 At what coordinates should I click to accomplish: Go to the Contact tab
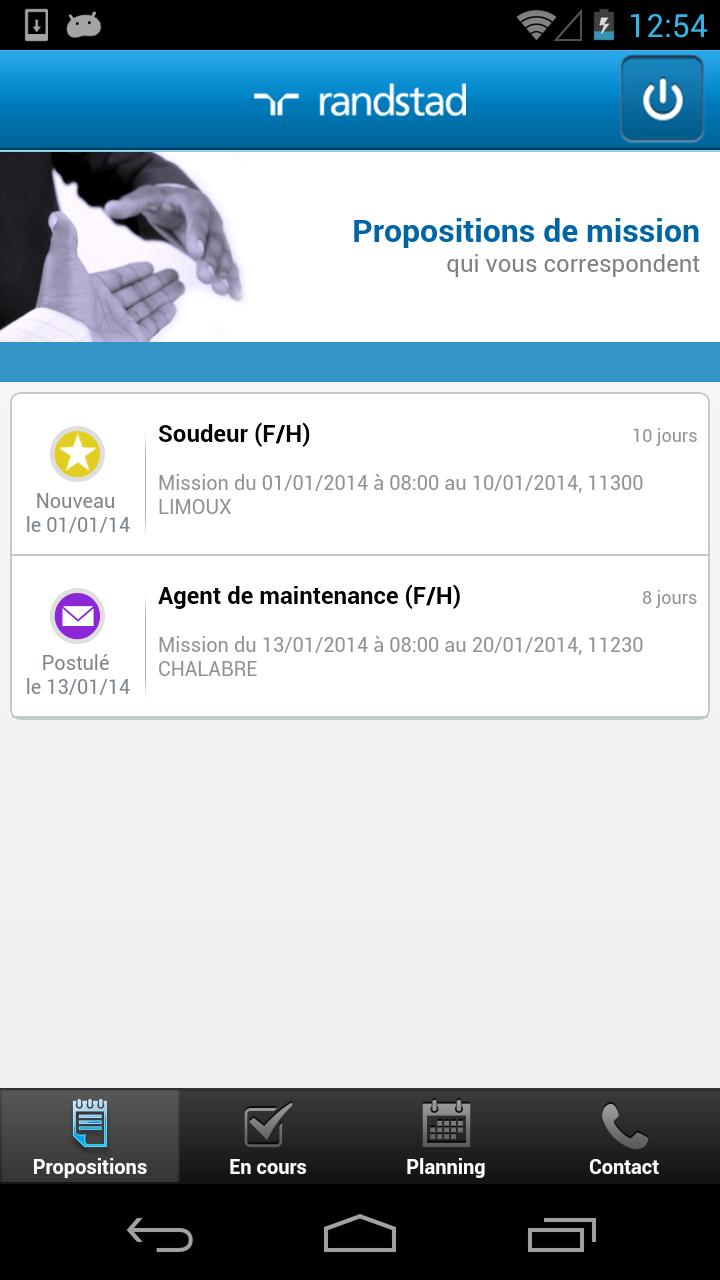[x=624, y=1137]
